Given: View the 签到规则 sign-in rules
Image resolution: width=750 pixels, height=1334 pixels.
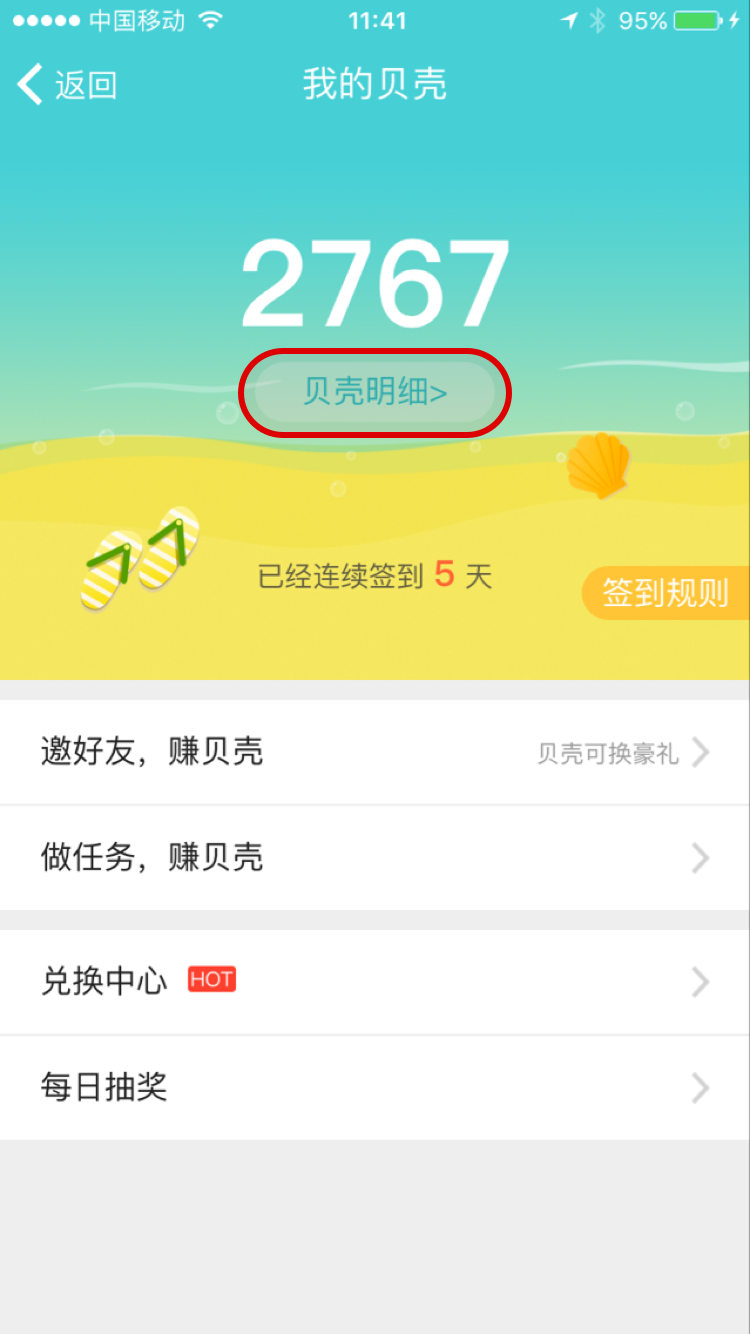Looking at the screenshot, I should point(666,593).
